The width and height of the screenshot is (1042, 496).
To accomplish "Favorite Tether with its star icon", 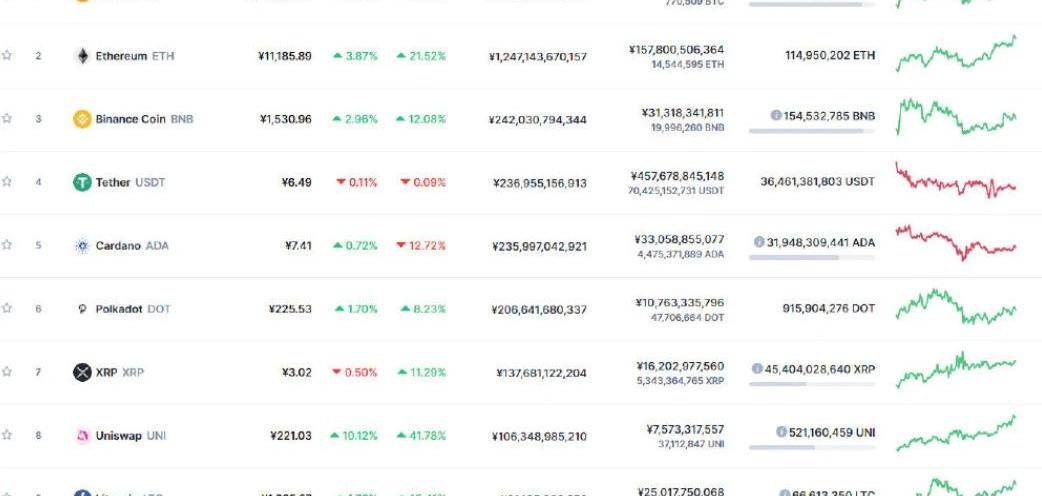I will pos(7,182).
